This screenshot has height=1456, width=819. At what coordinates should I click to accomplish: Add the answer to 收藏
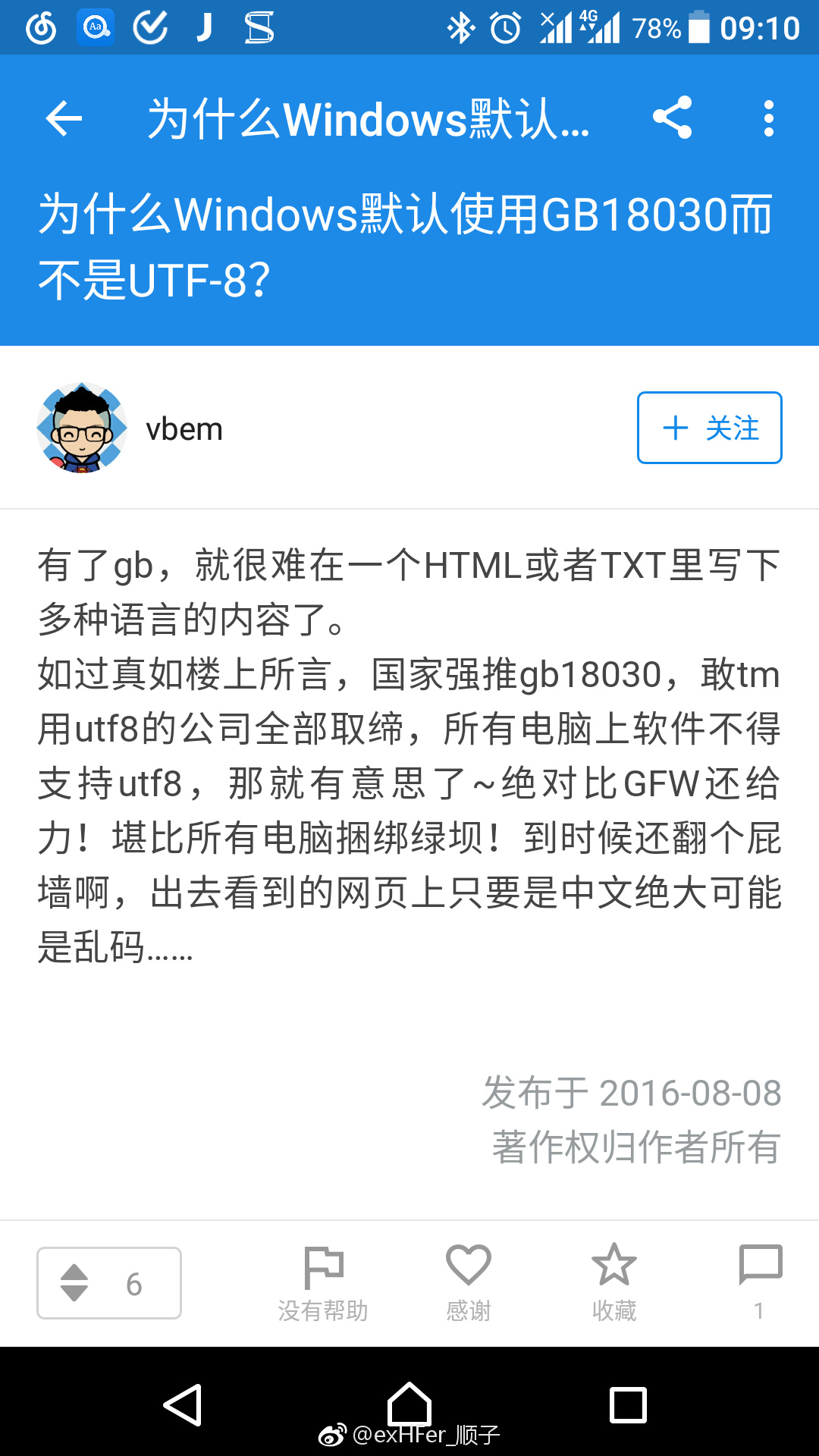613,1283
